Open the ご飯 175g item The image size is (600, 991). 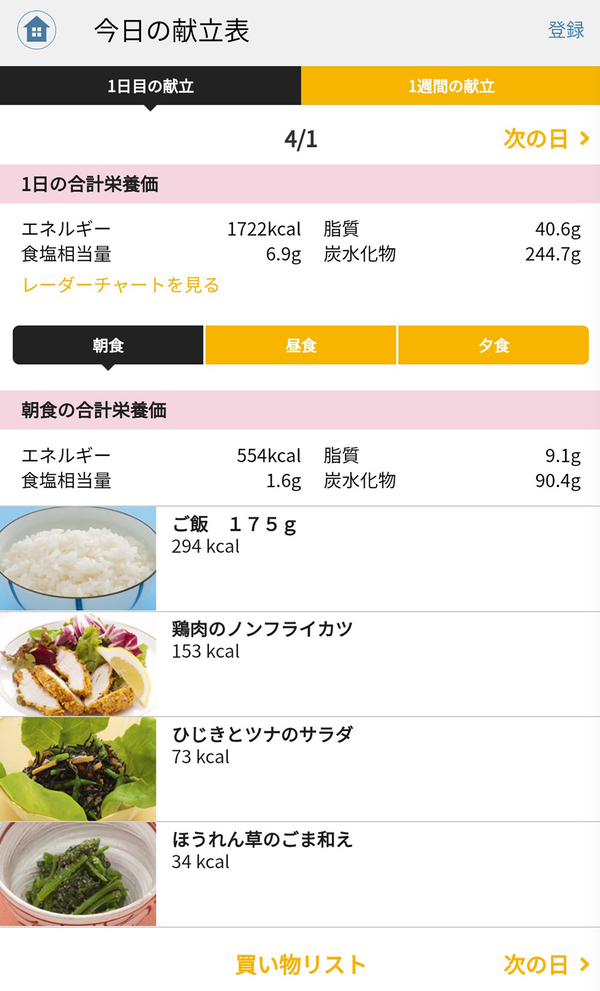(300, 558)
